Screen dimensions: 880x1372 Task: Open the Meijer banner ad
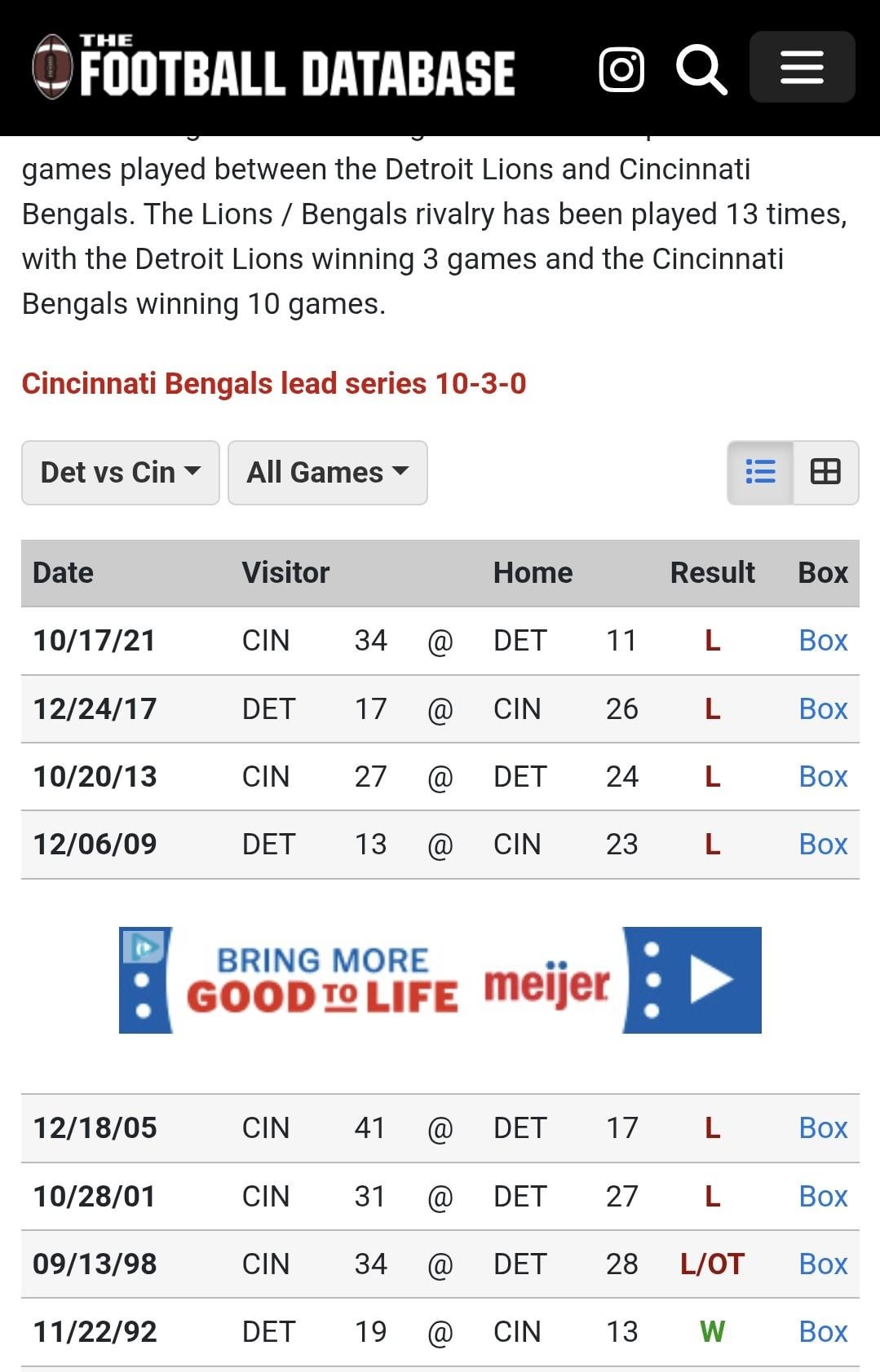(440, 980)
